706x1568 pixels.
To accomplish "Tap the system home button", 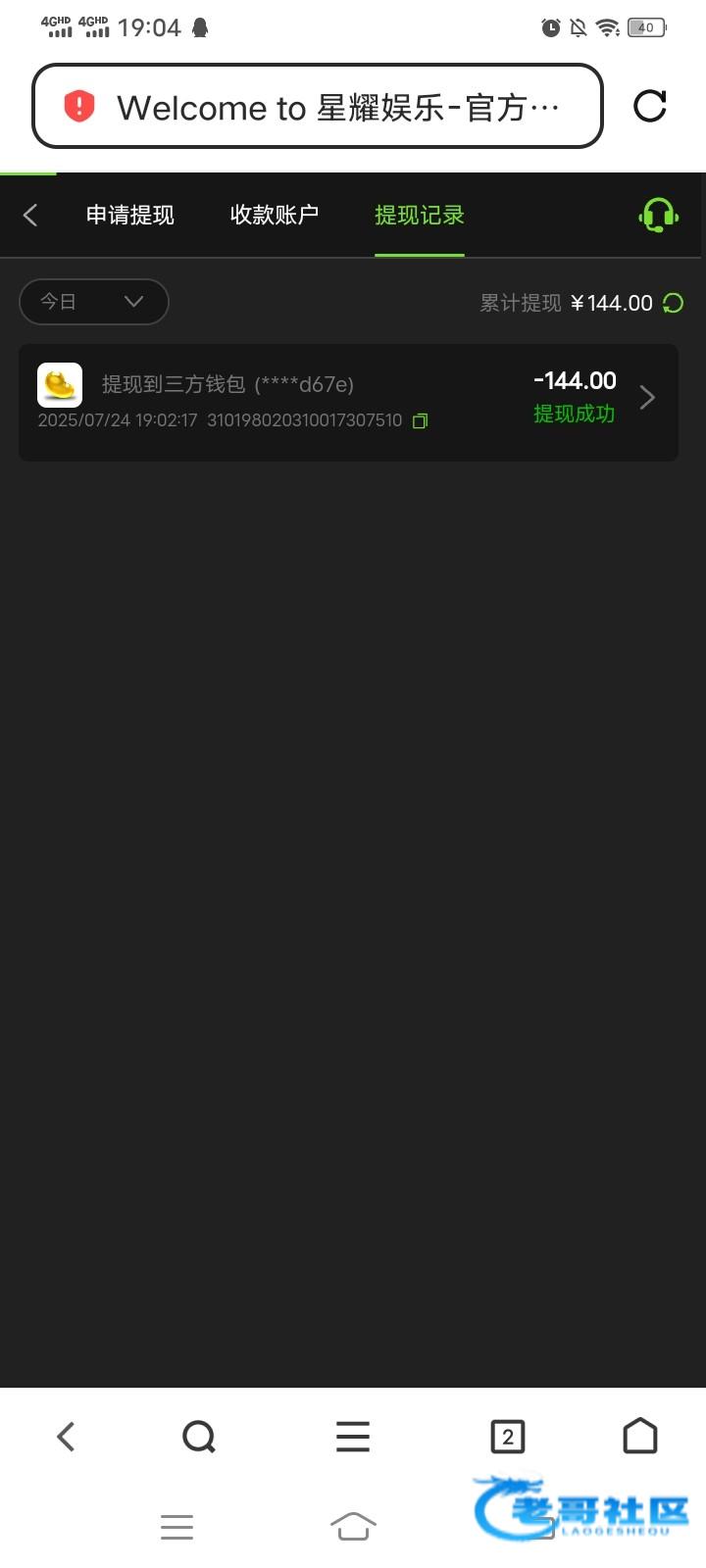I will tap(354, 1526).
